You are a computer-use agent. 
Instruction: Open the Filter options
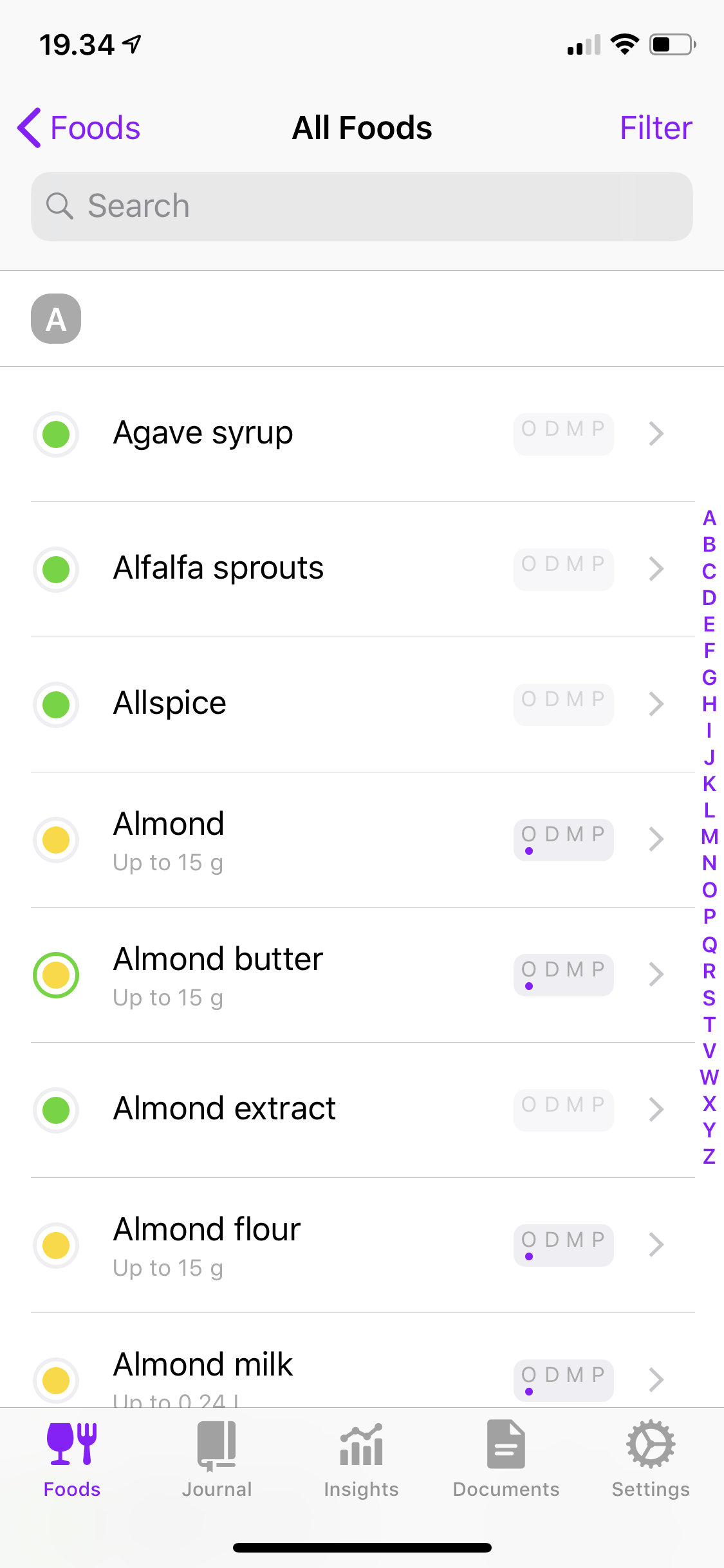655,127
